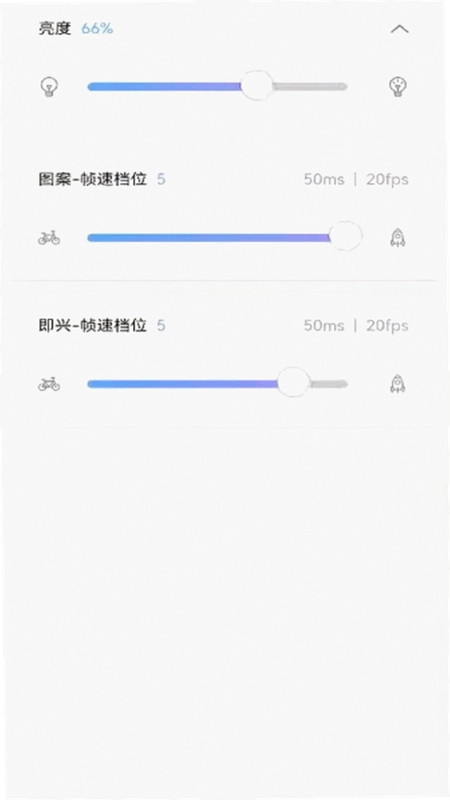Viewport: 450px width, 800px height.
Task: Tap the rocket icon beside 图案-帧速档位 slider
Action: click(397, 238)
